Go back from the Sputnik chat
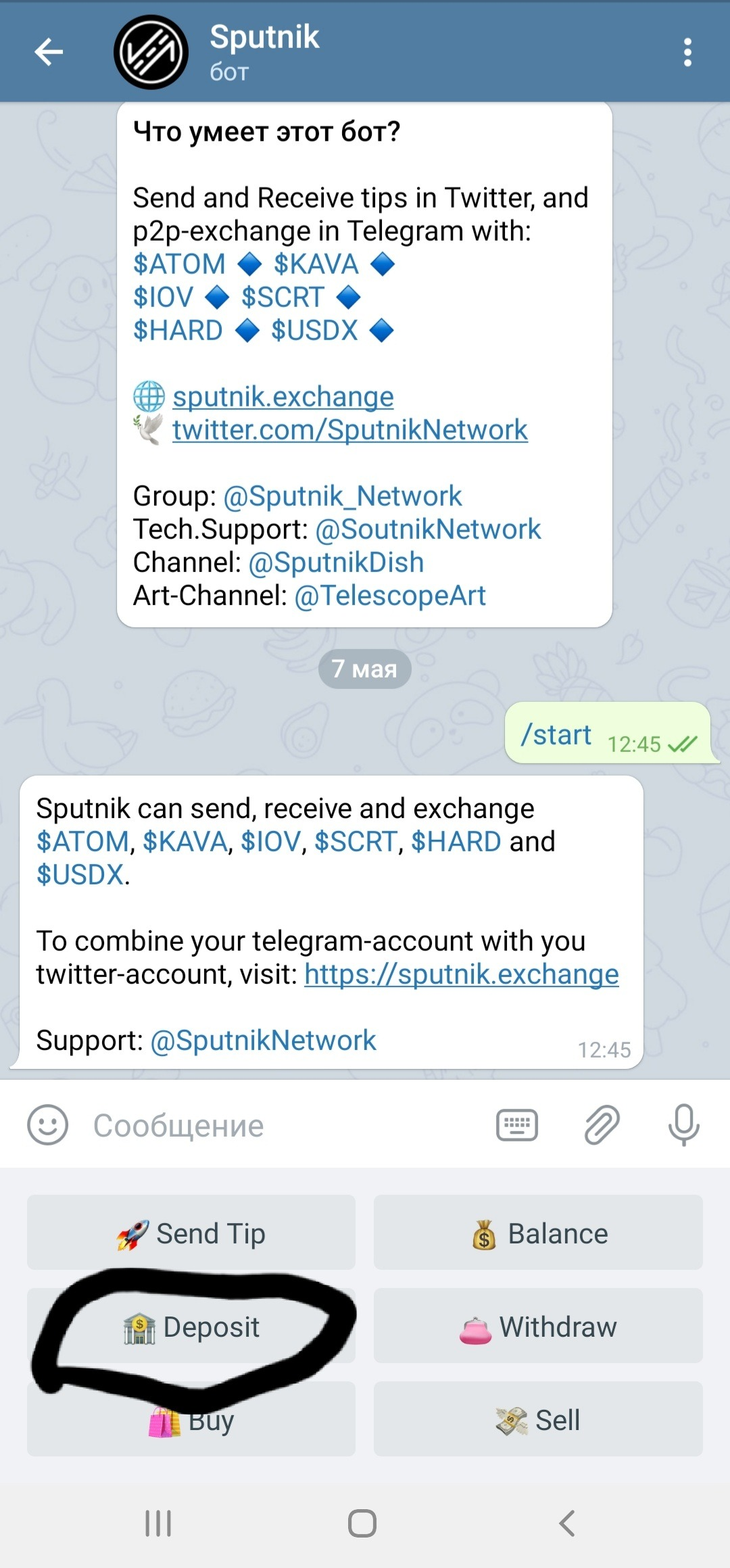Screen dimensions: 730x1568 pyautogui.click(x=49, y=52)
